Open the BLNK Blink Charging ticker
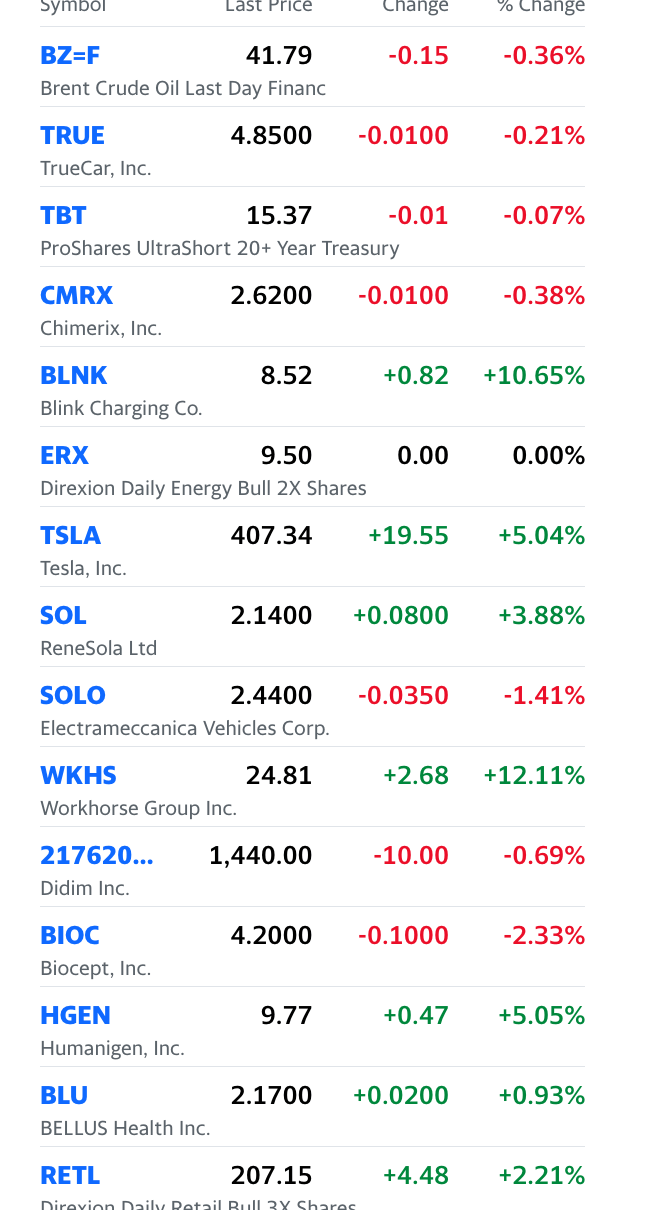The image size is (652, 1210). [73, 376]
